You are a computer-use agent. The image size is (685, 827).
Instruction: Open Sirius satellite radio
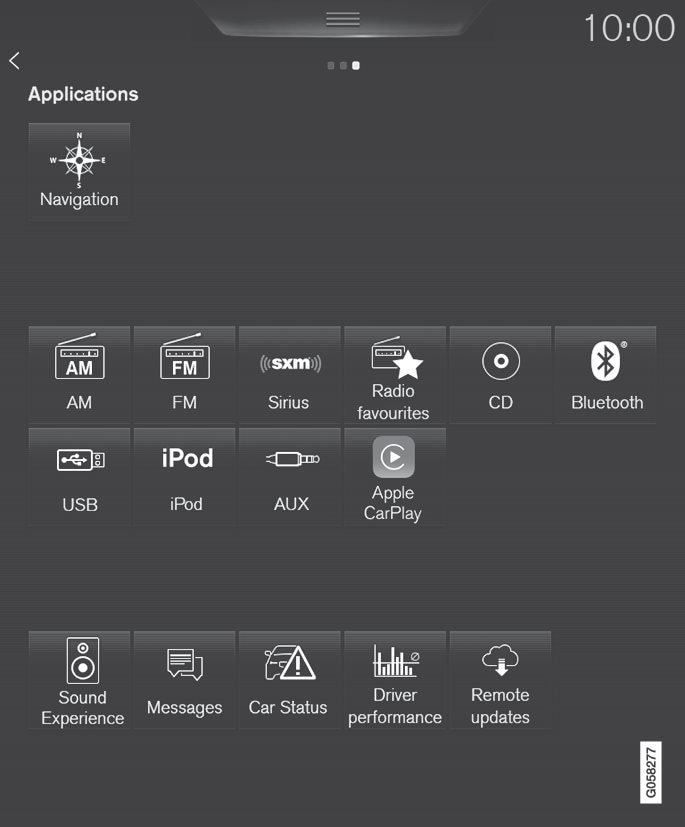(x=290, y=373)
